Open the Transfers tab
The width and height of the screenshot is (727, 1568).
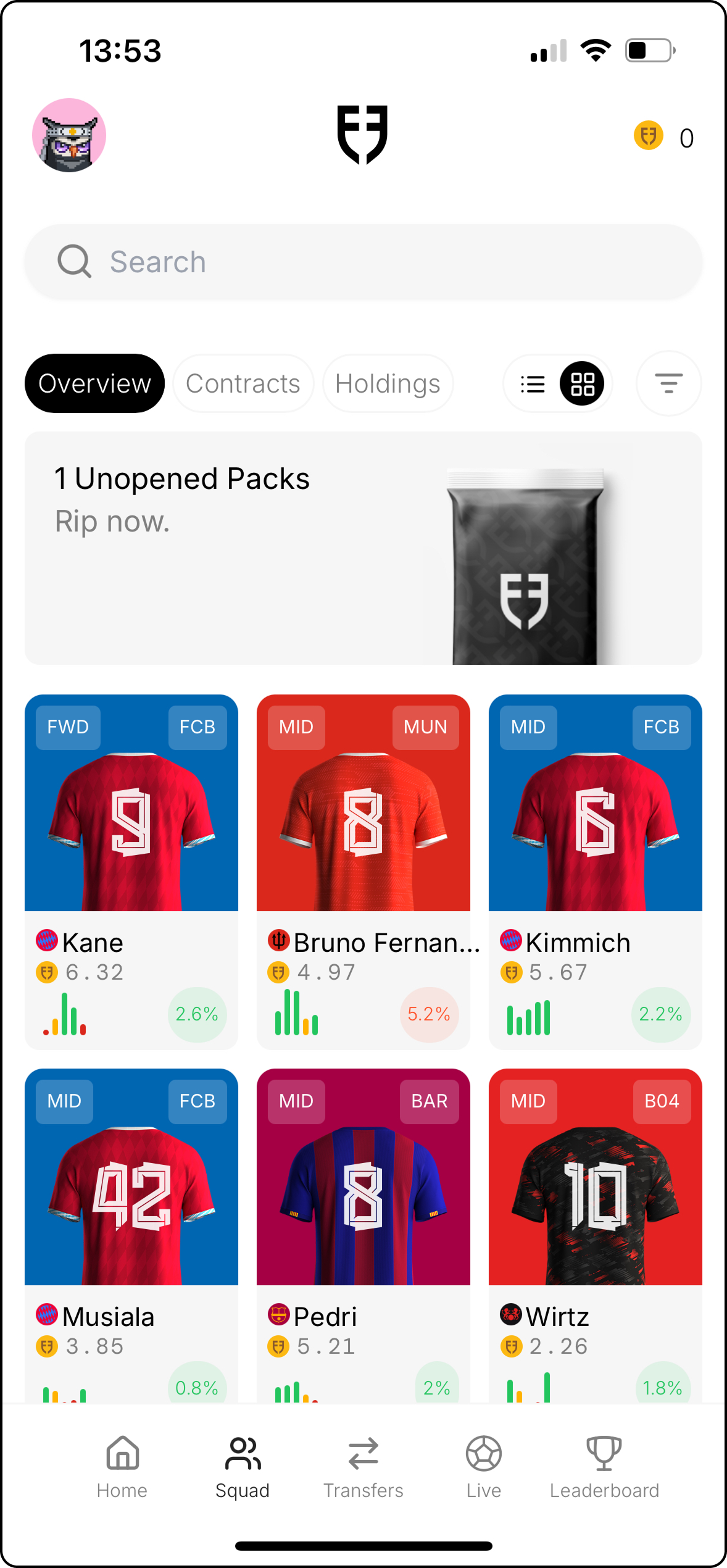coord(363,1467)
